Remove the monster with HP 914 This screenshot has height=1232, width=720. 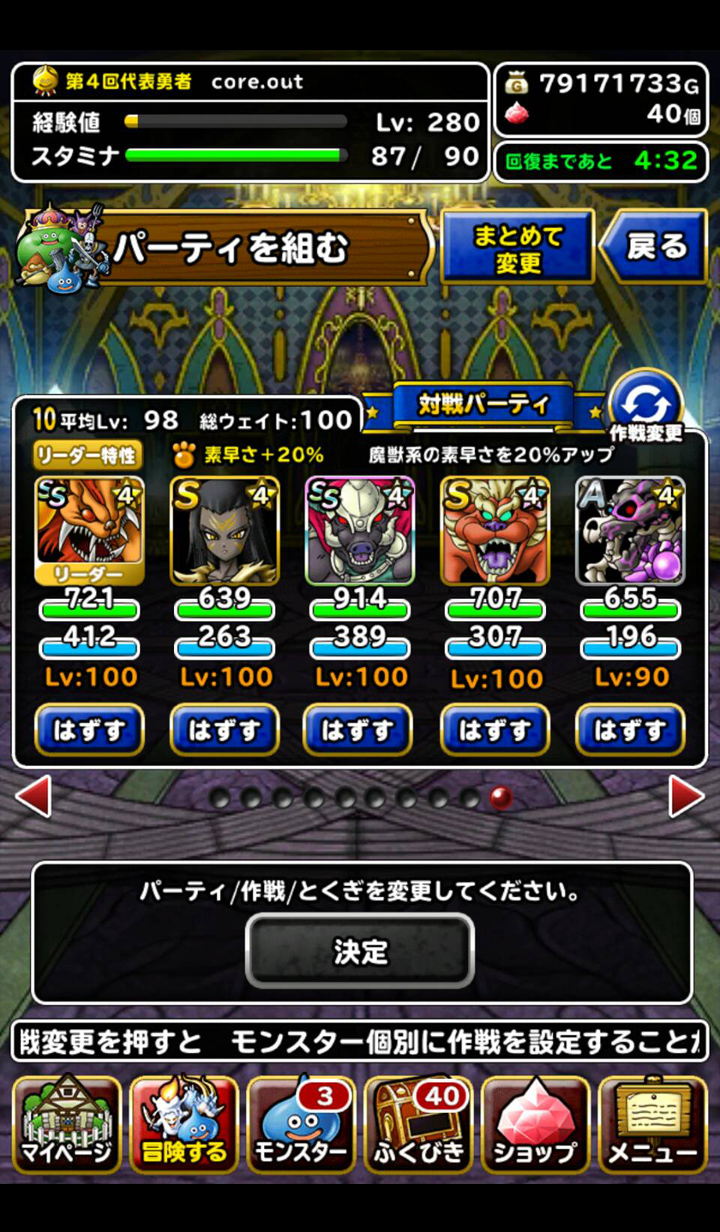(x=359, y=730)
